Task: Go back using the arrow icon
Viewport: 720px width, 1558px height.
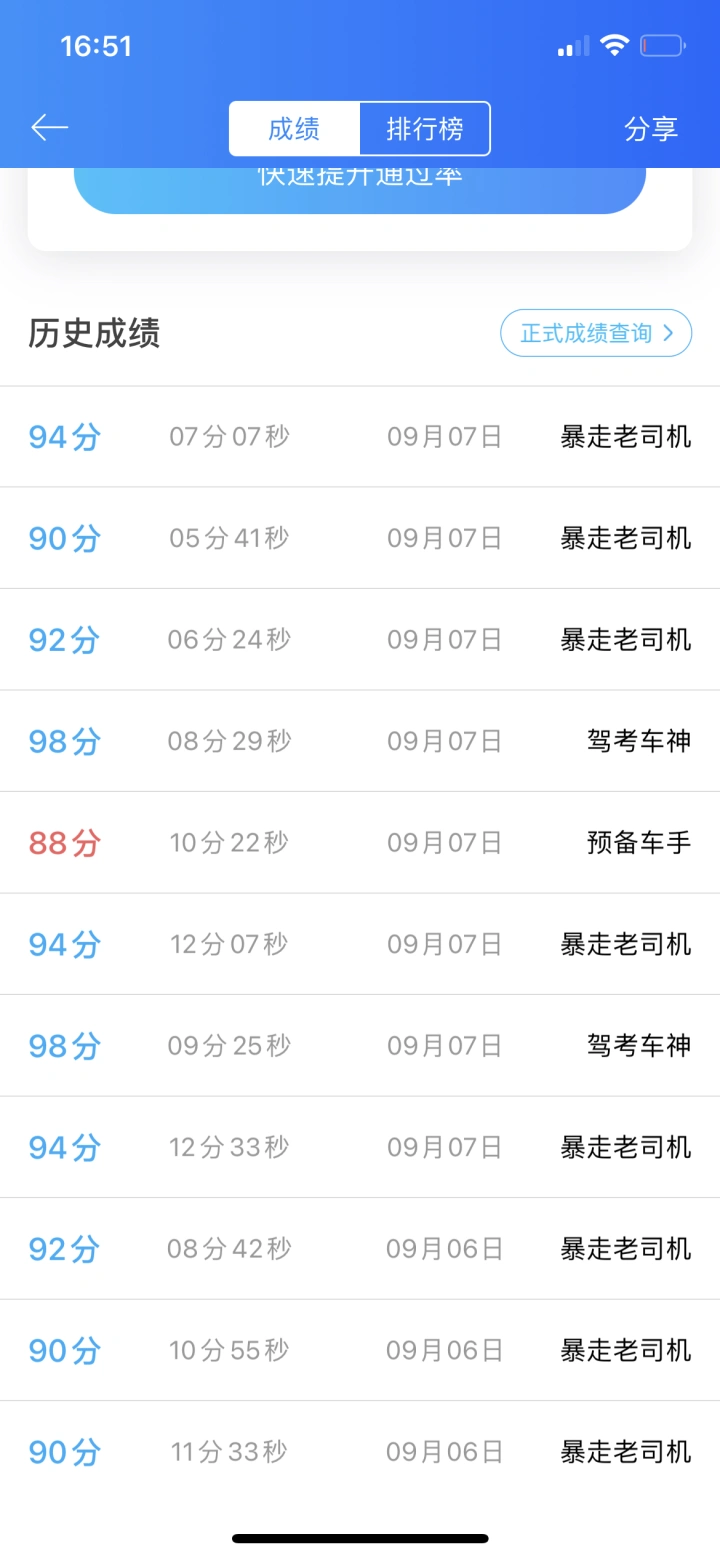Action: [x=49, y=127]
